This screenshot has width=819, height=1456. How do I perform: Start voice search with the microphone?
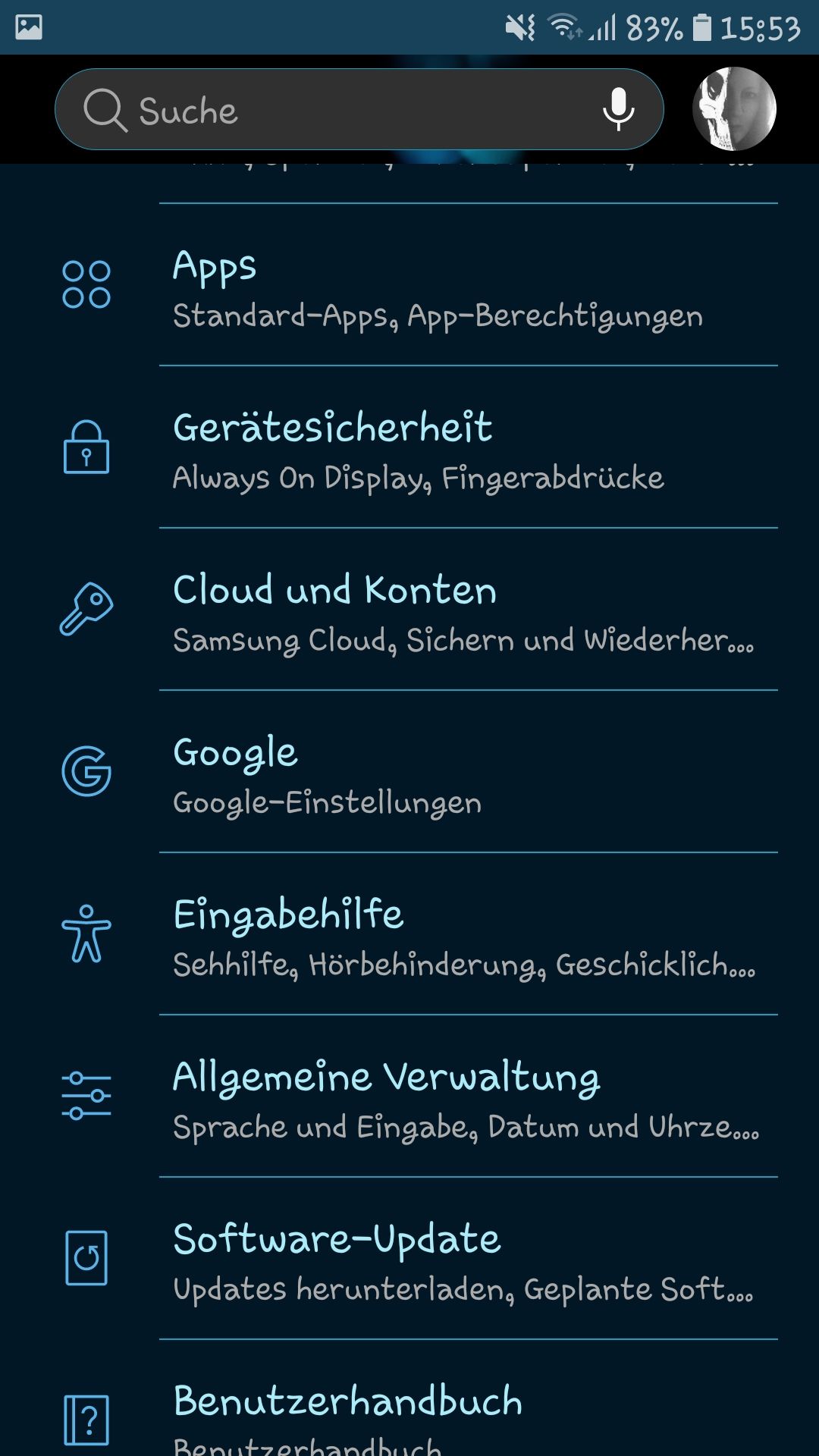pyautogui.click(x=618, y=109)
